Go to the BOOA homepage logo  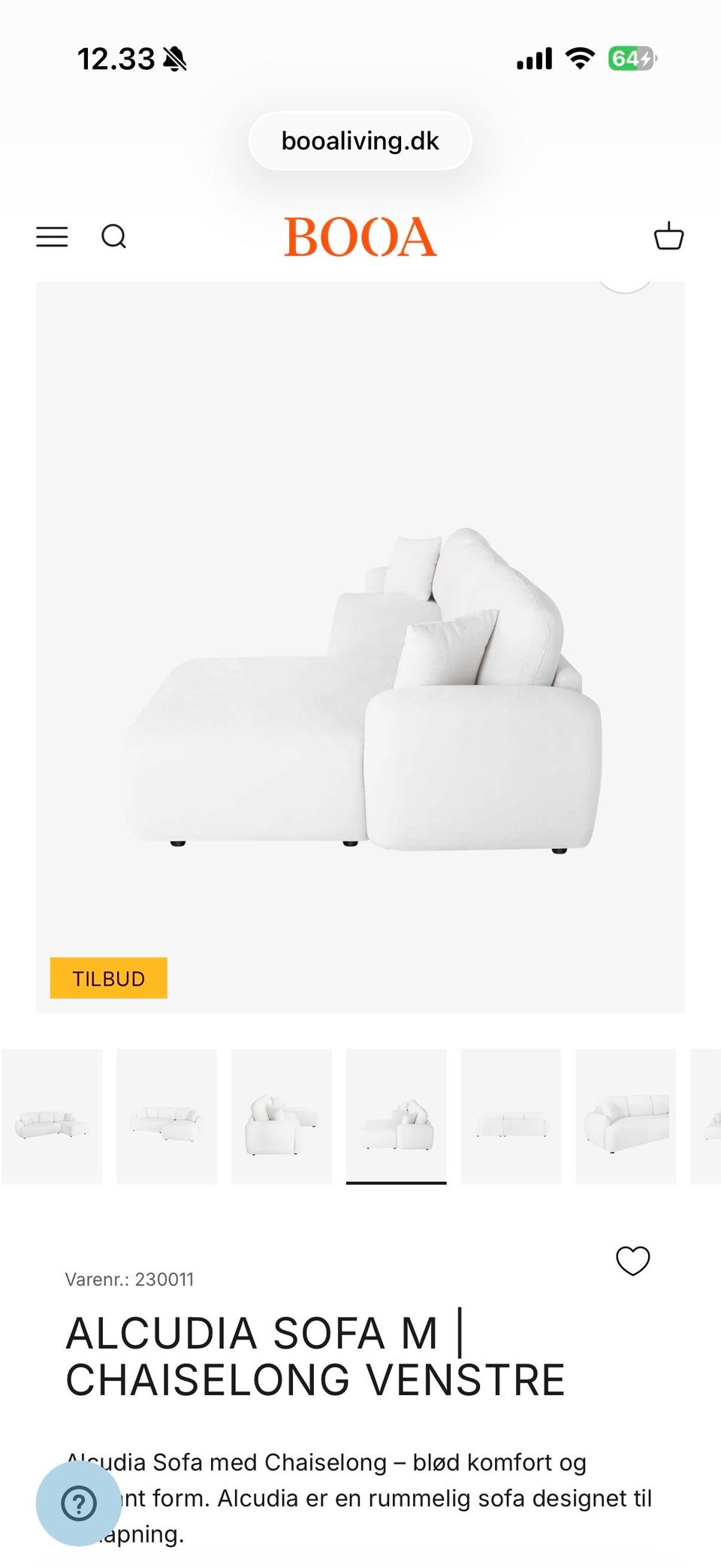coord(360,237)
